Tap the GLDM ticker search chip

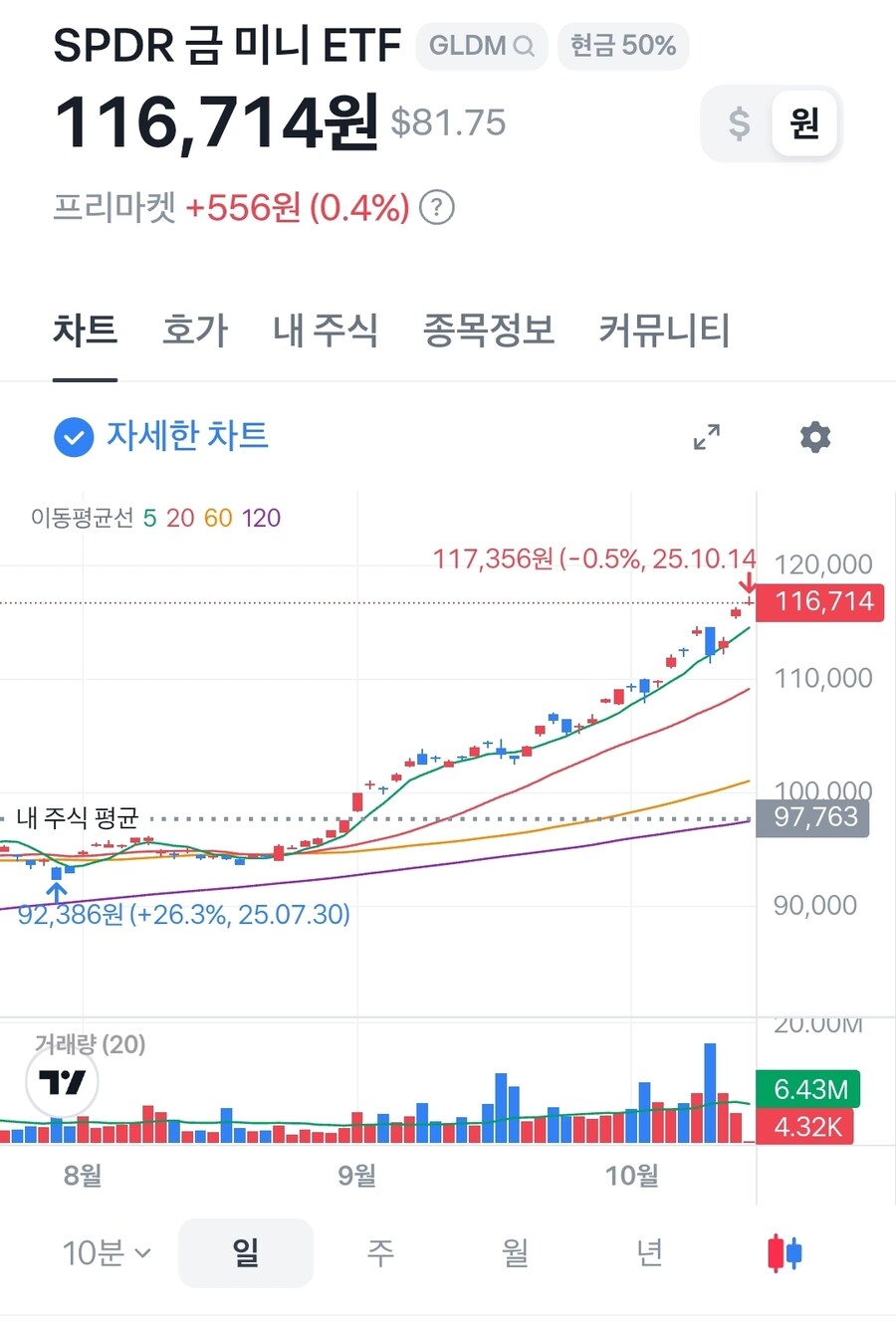[481, 46]
